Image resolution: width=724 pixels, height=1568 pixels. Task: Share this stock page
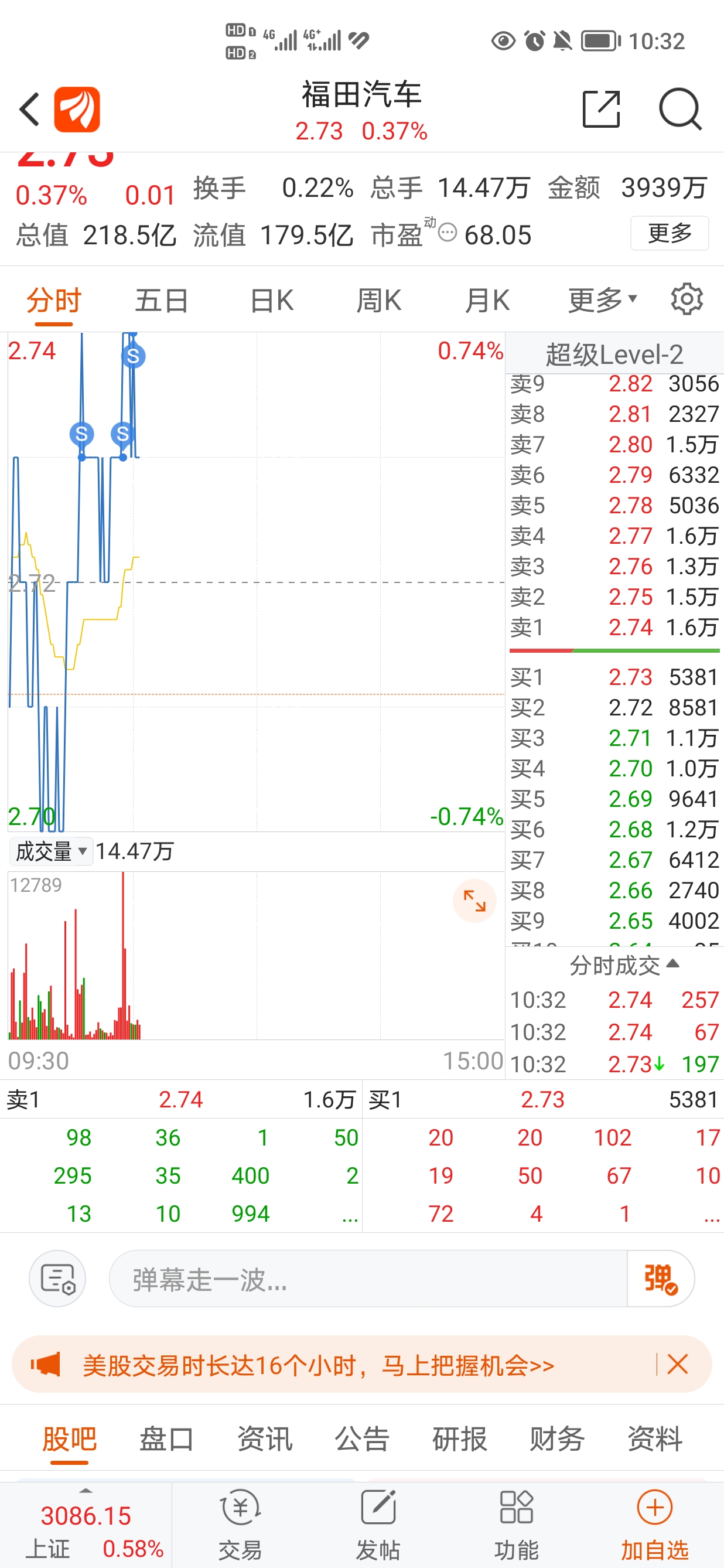click(600, 110)
